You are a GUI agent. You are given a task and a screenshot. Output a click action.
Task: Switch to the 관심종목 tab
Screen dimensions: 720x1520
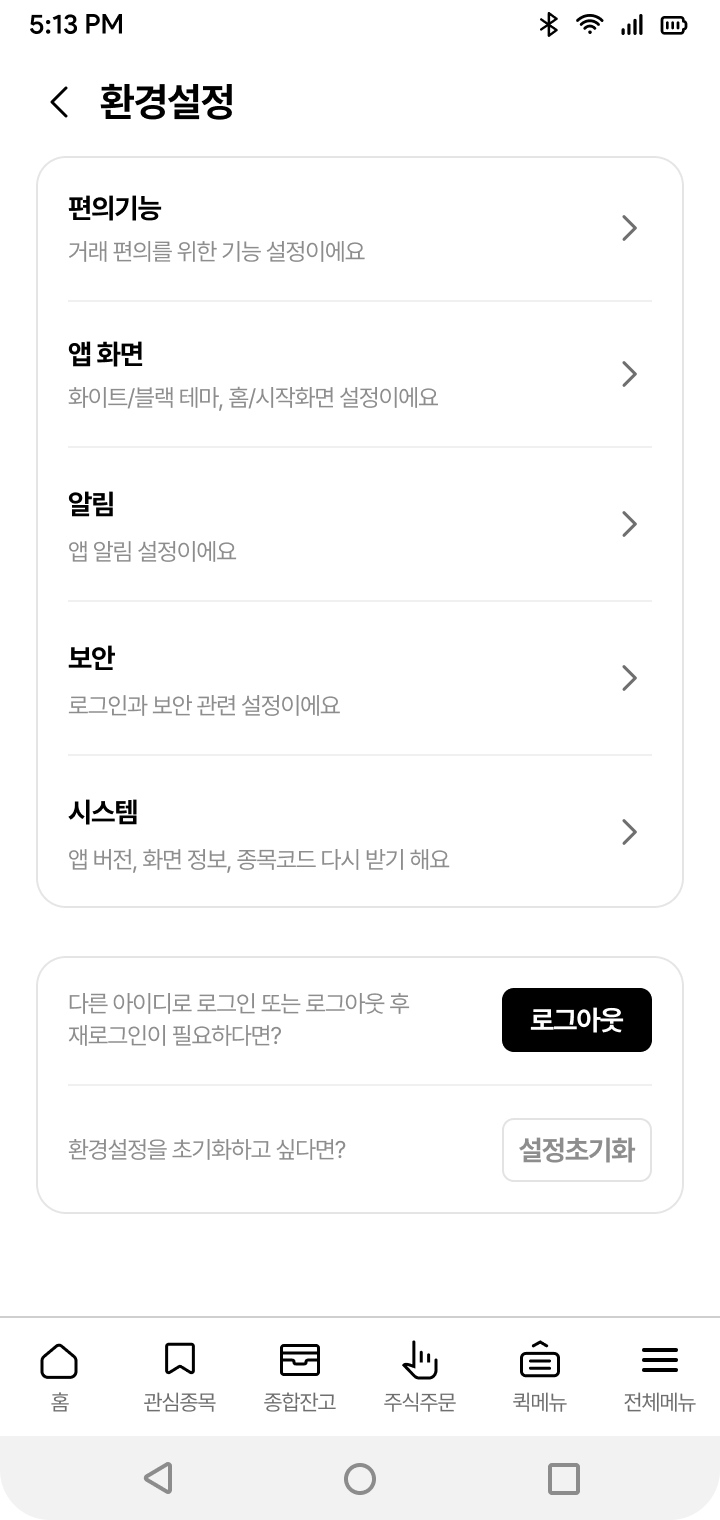[179, 1376]
